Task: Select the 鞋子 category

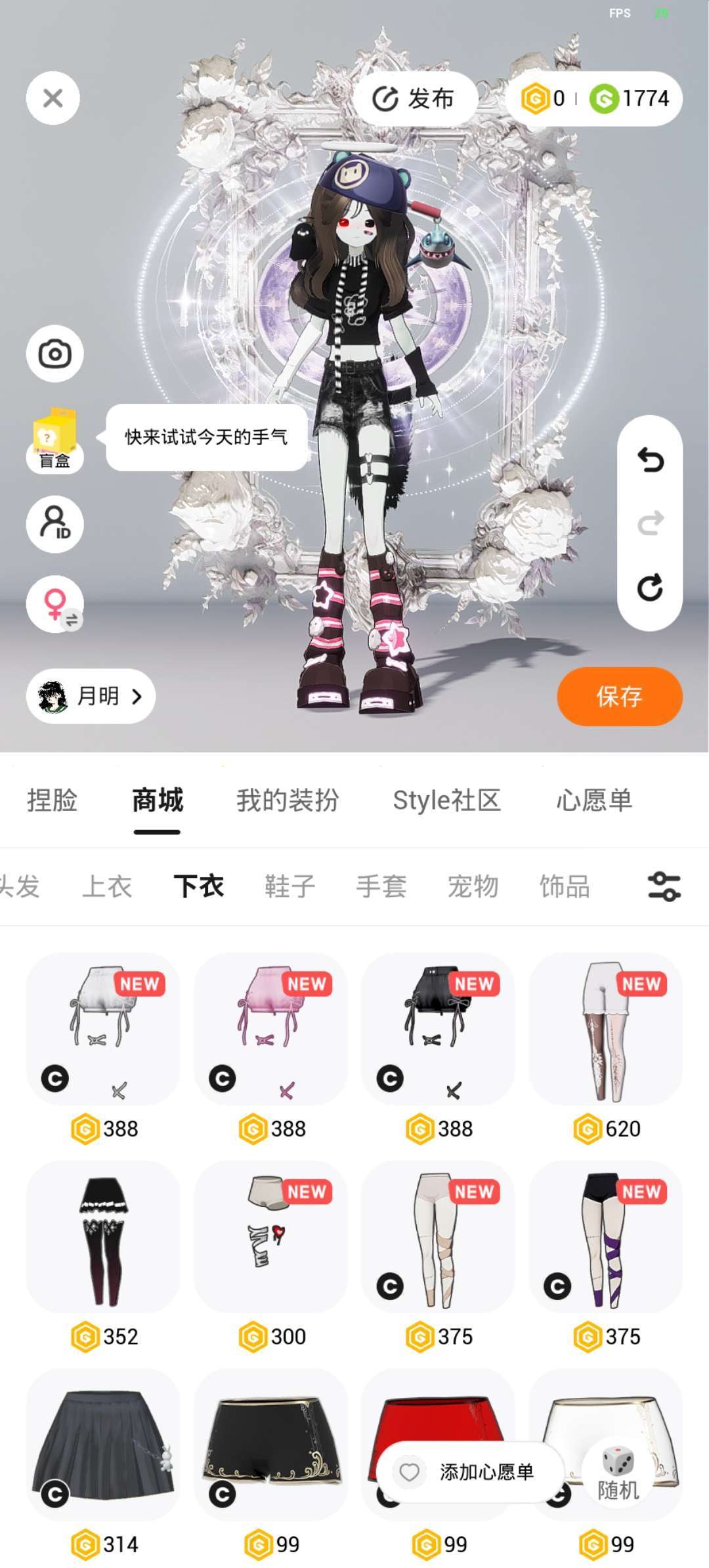Action: click(290, 886)
